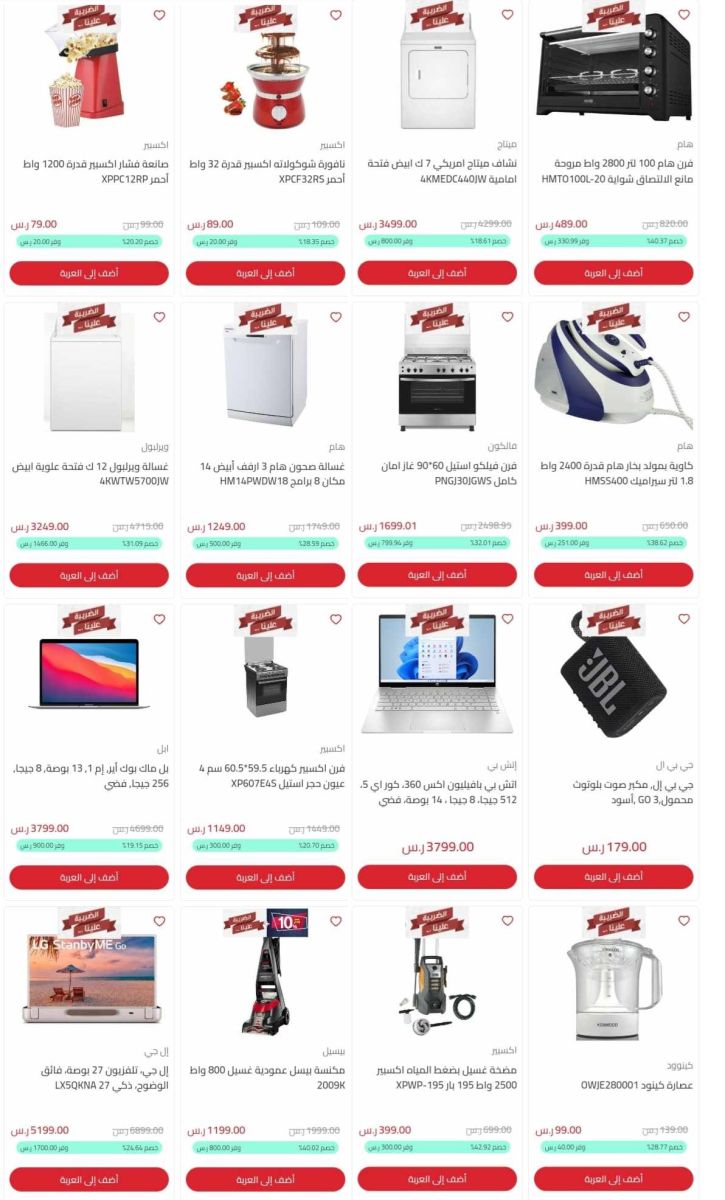Favorite the Xper chocolate fountain with the heart
Image resolution: width=725 pixels, height=1200 pixels.
336,15
